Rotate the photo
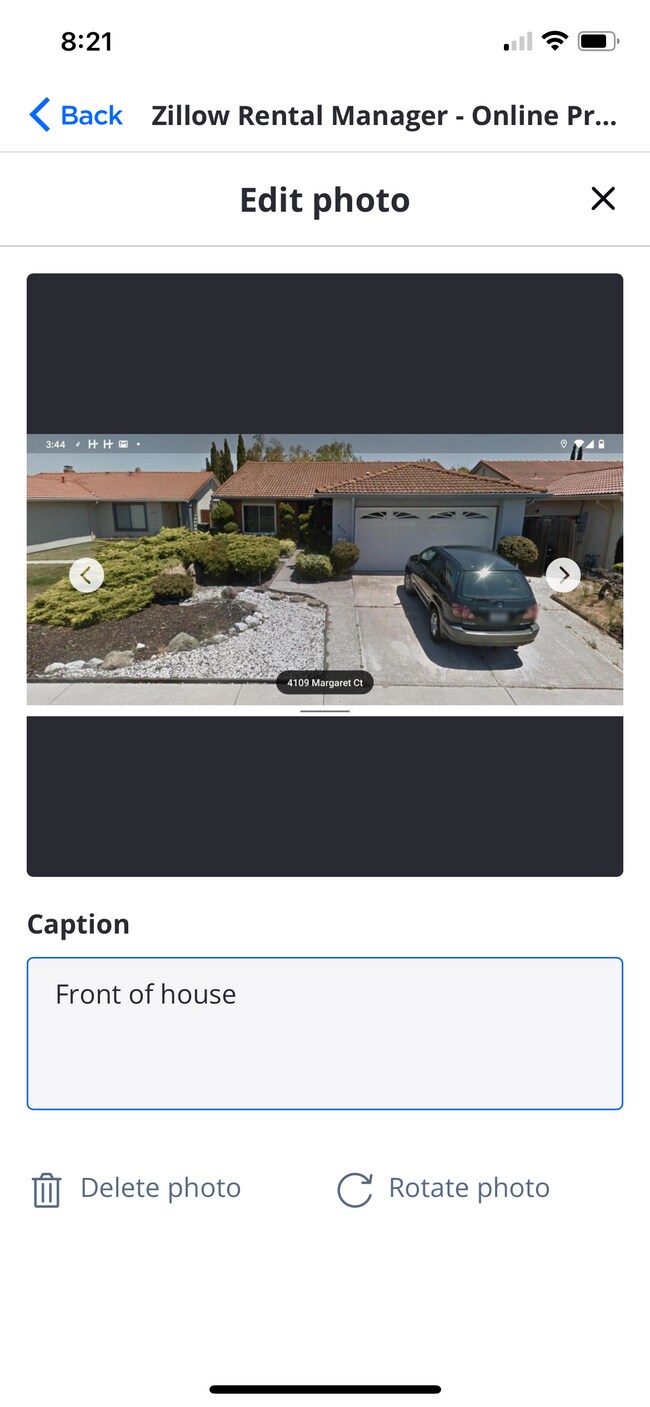 pos(444,1188)
